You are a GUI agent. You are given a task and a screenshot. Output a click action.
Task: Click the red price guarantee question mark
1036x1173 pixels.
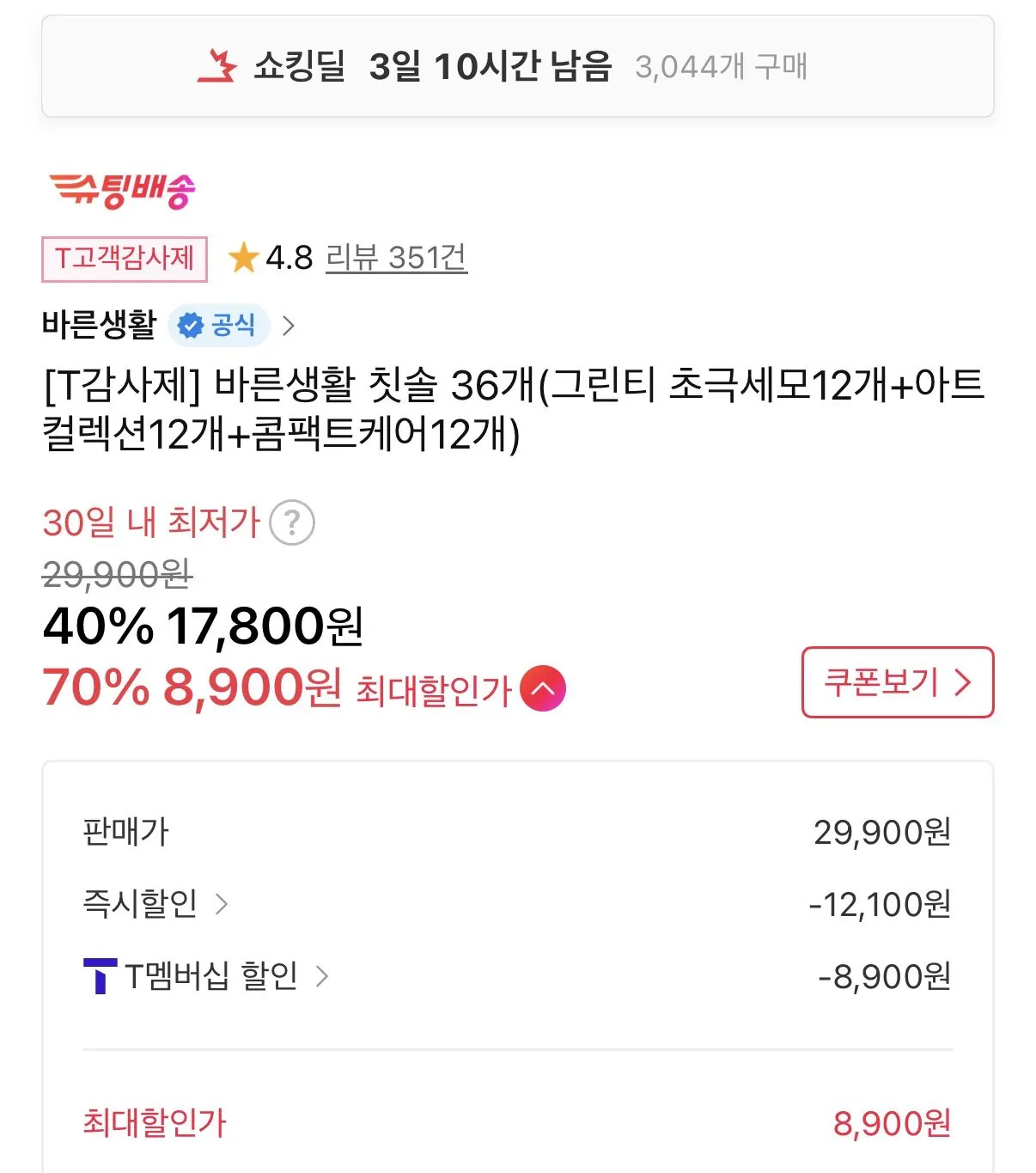pos(294,522)
